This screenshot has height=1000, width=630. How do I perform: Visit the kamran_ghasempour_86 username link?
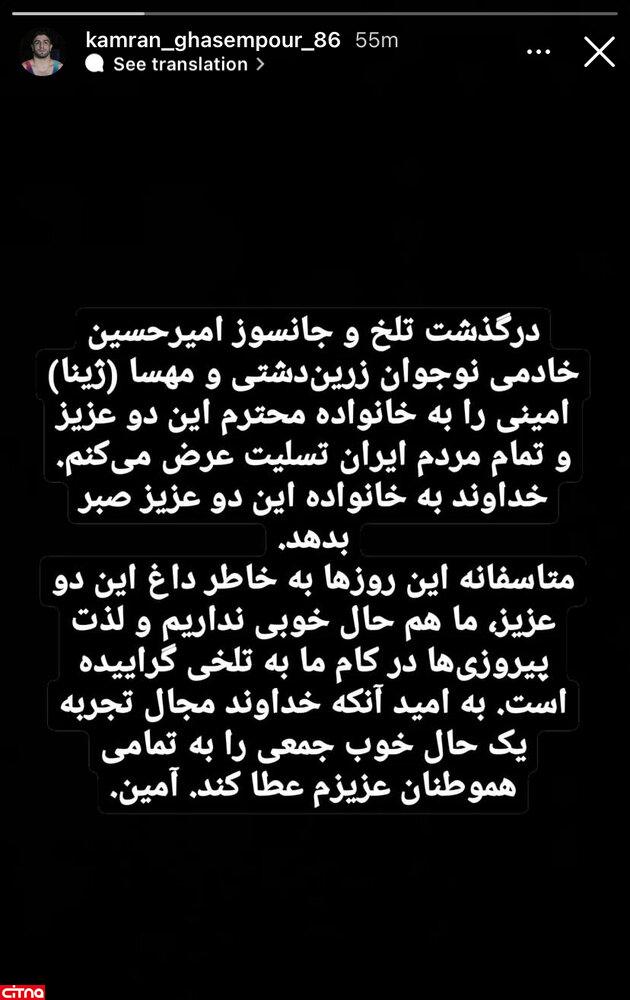[x=213, y=40]
